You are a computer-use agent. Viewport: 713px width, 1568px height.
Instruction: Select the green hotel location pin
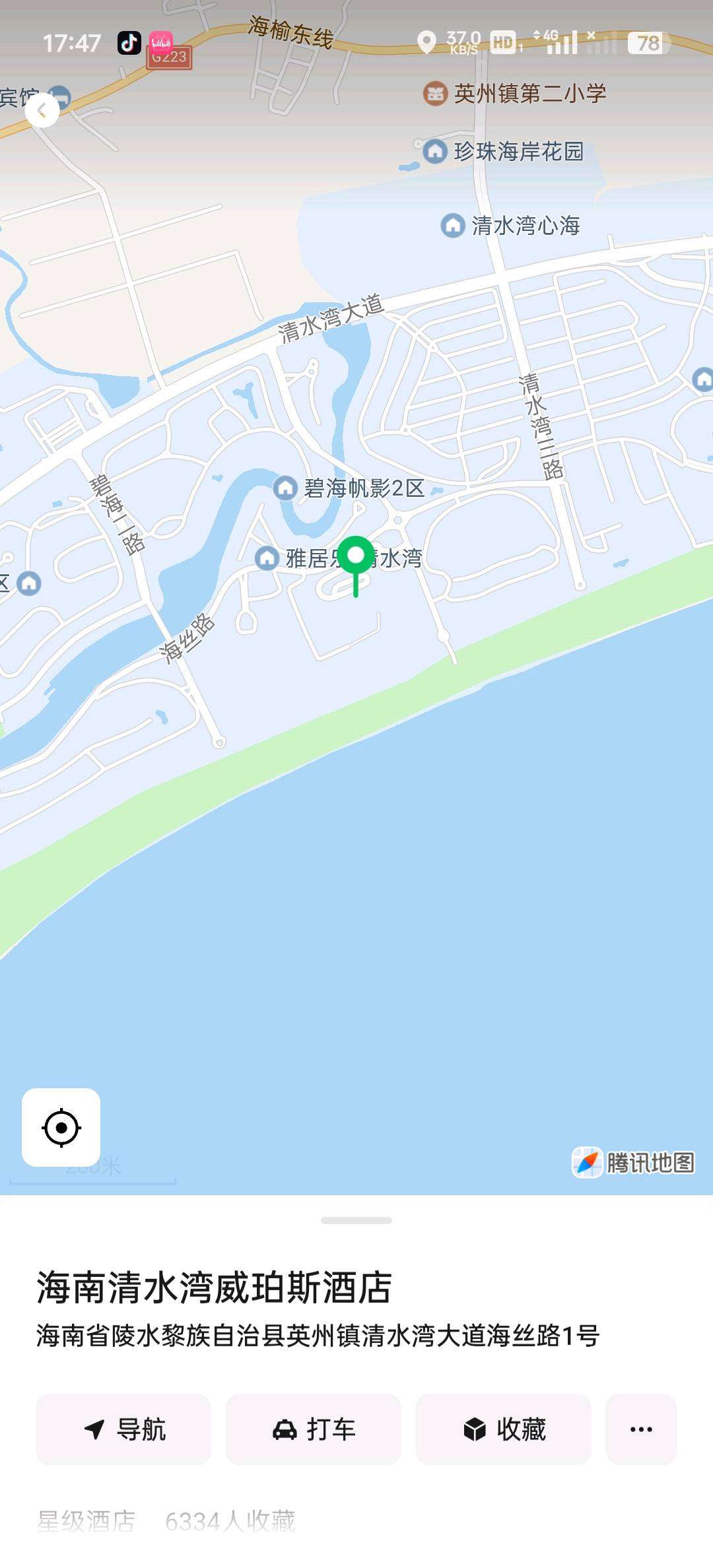[356, 556]
